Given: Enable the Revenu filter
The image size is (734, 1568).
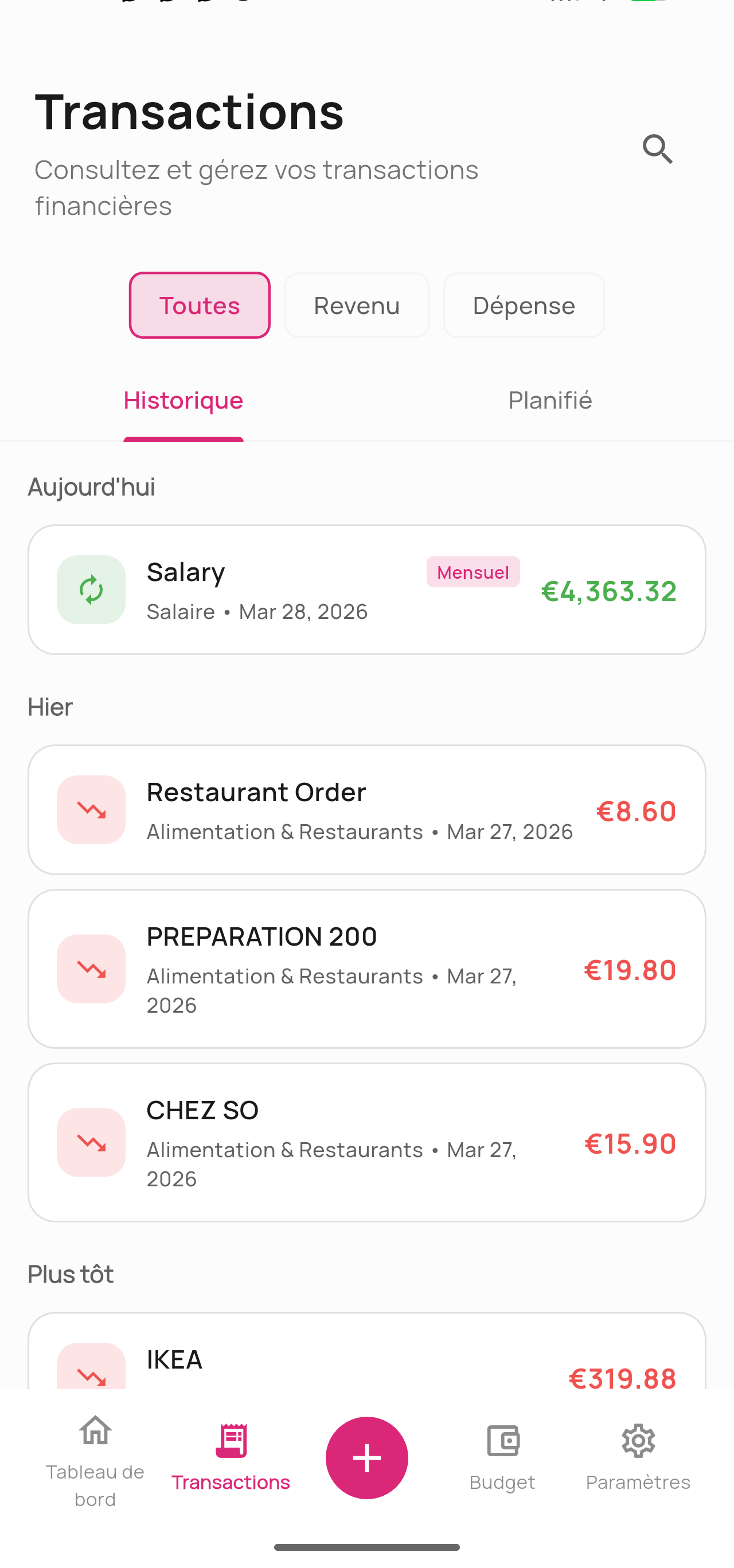Looking at the screenshot, I should 356,305.
